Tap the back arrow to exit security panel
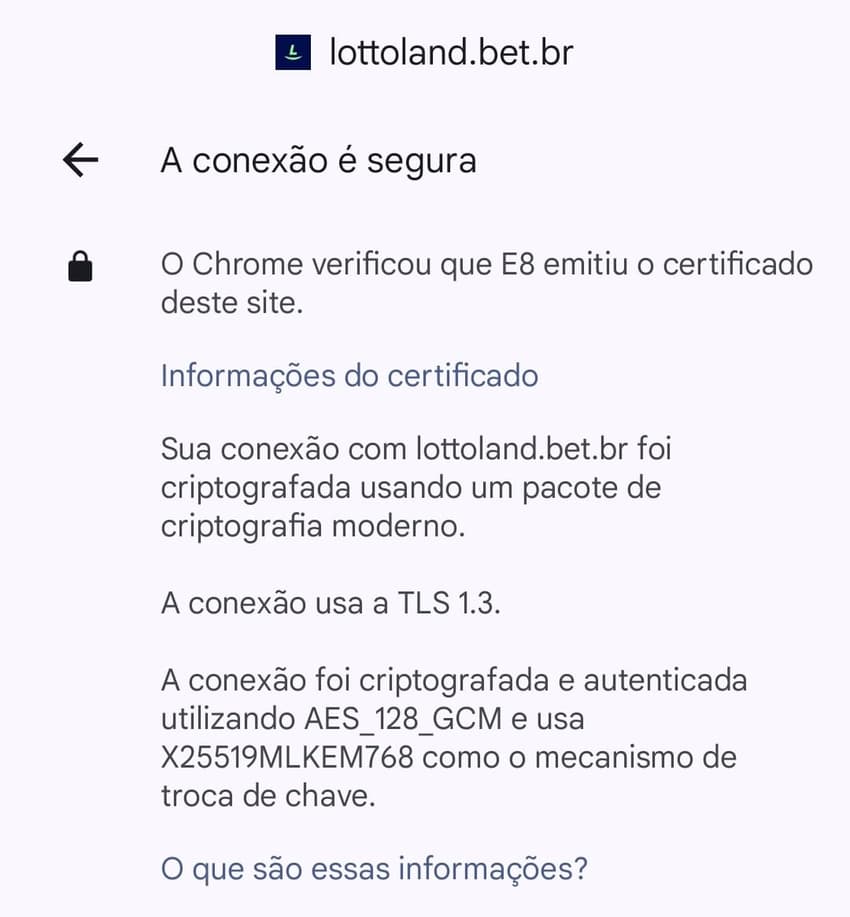The image size is (850, 917). [80, 158]
